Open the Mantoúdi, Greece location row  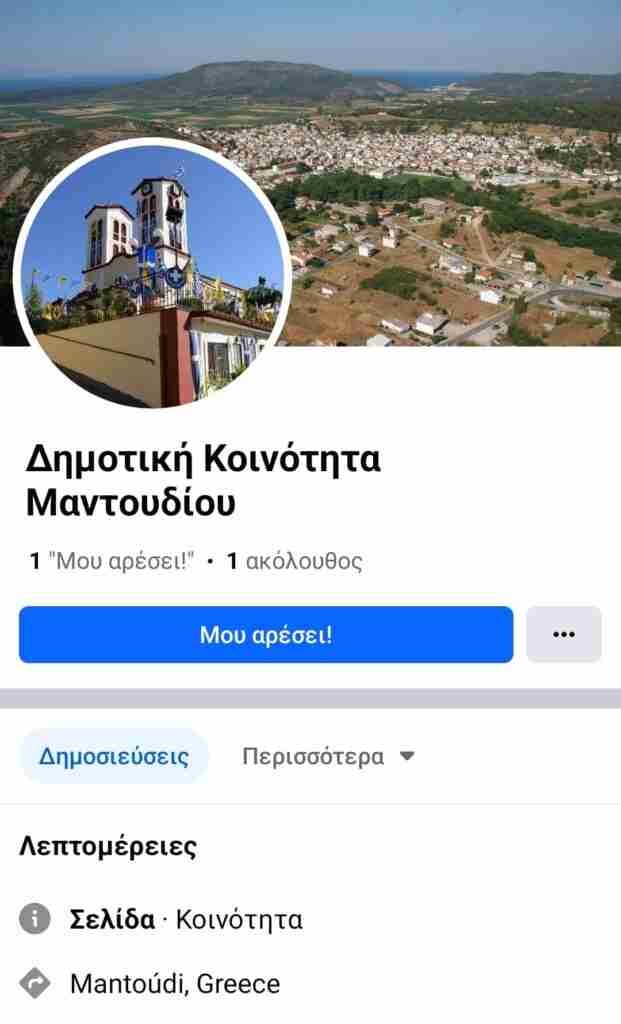tap(174, 983)
